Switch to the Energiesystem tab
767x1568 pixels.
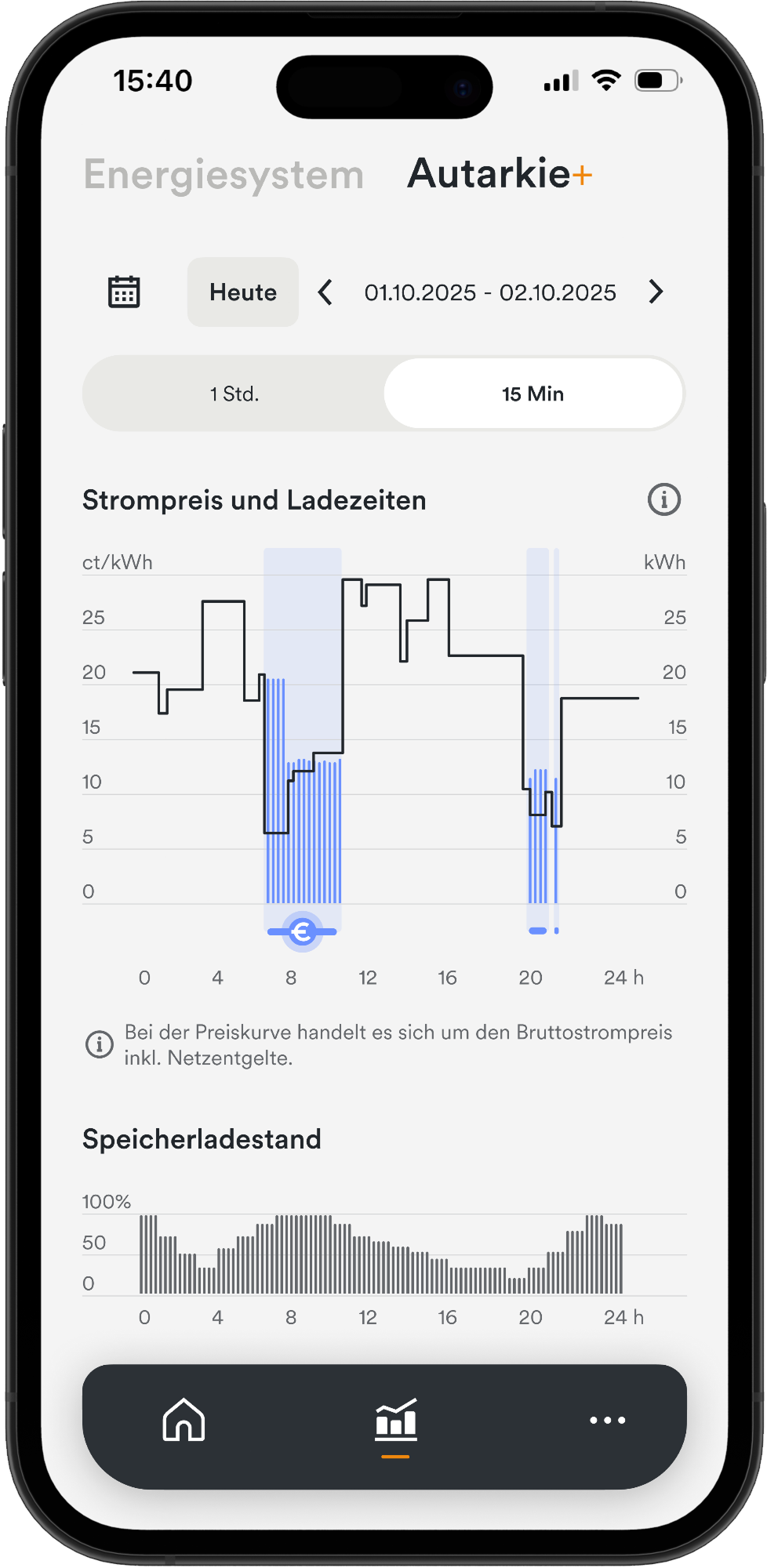click(x=224, y=174)
